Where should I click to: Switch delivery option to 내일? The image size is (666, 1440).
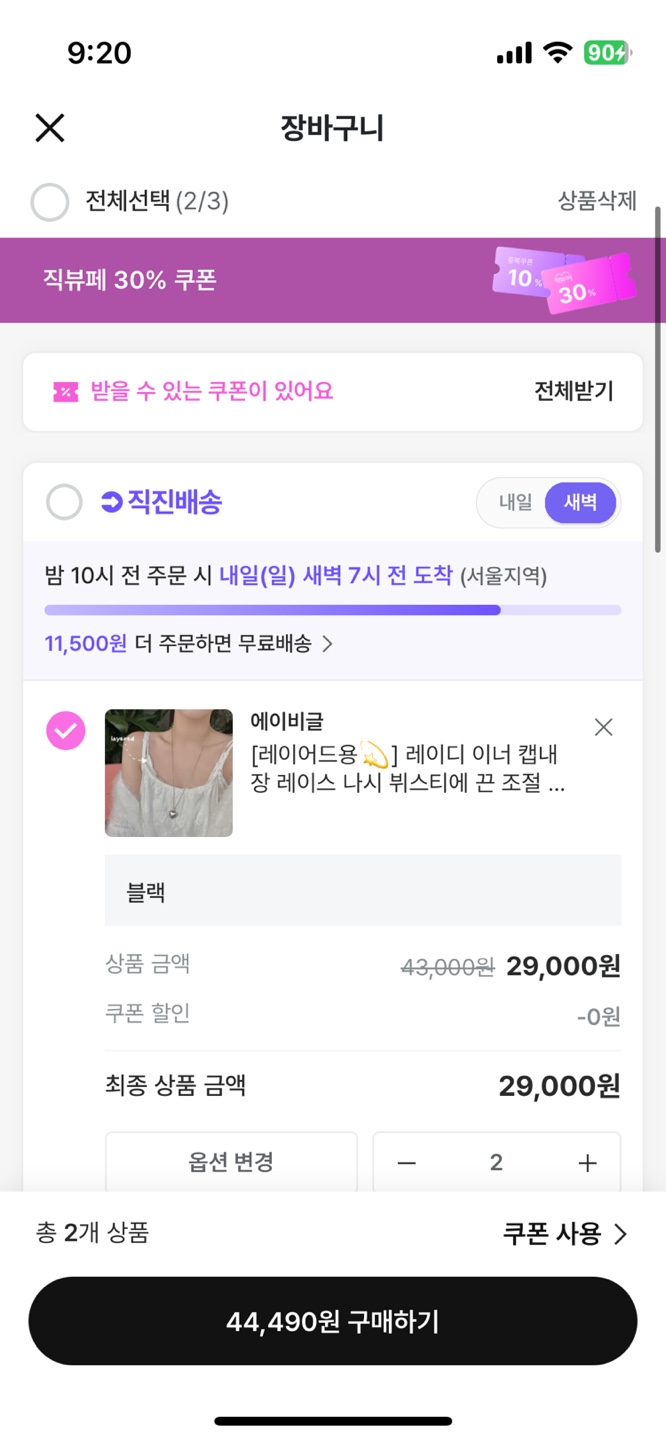(x=515, y=502)
